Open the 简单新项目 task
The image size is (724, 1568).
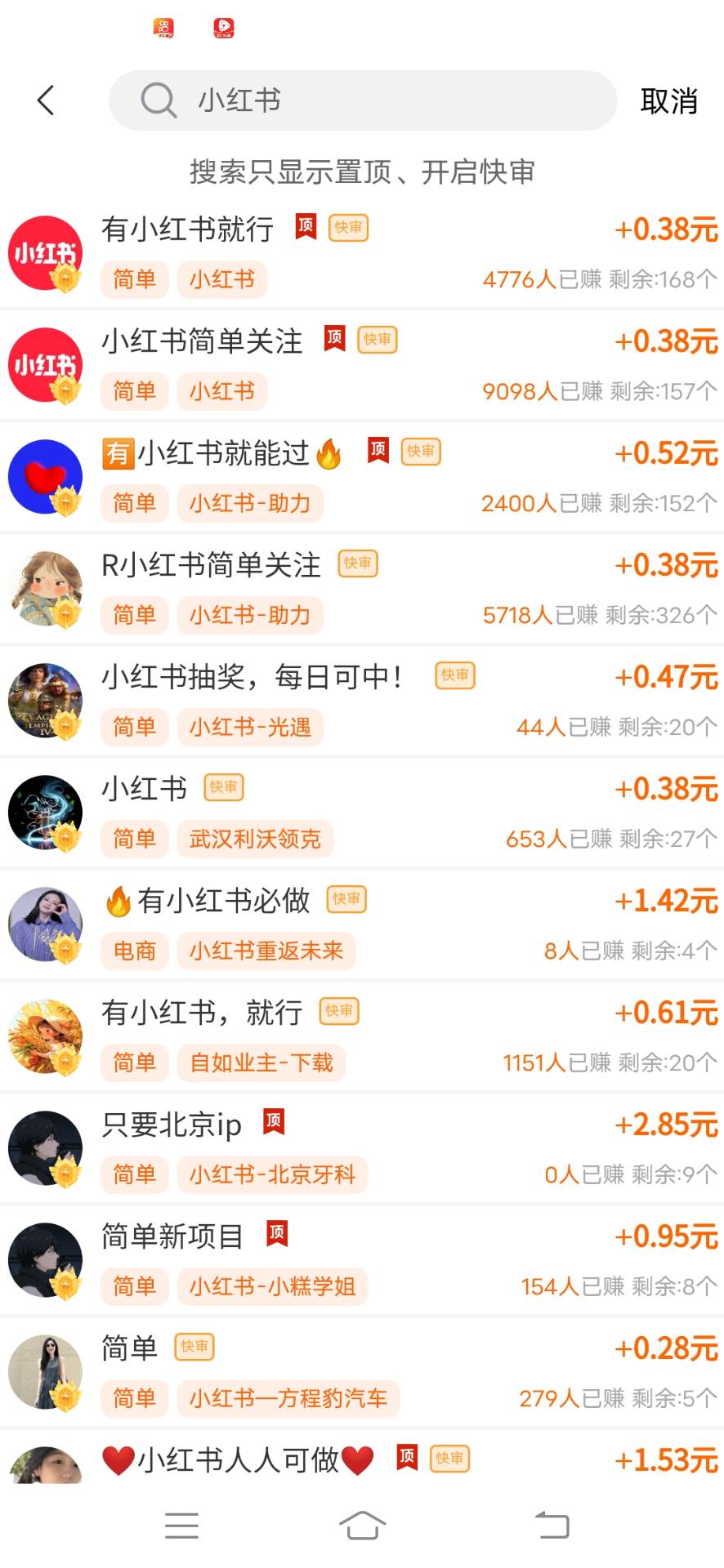tap(362, 1260)
